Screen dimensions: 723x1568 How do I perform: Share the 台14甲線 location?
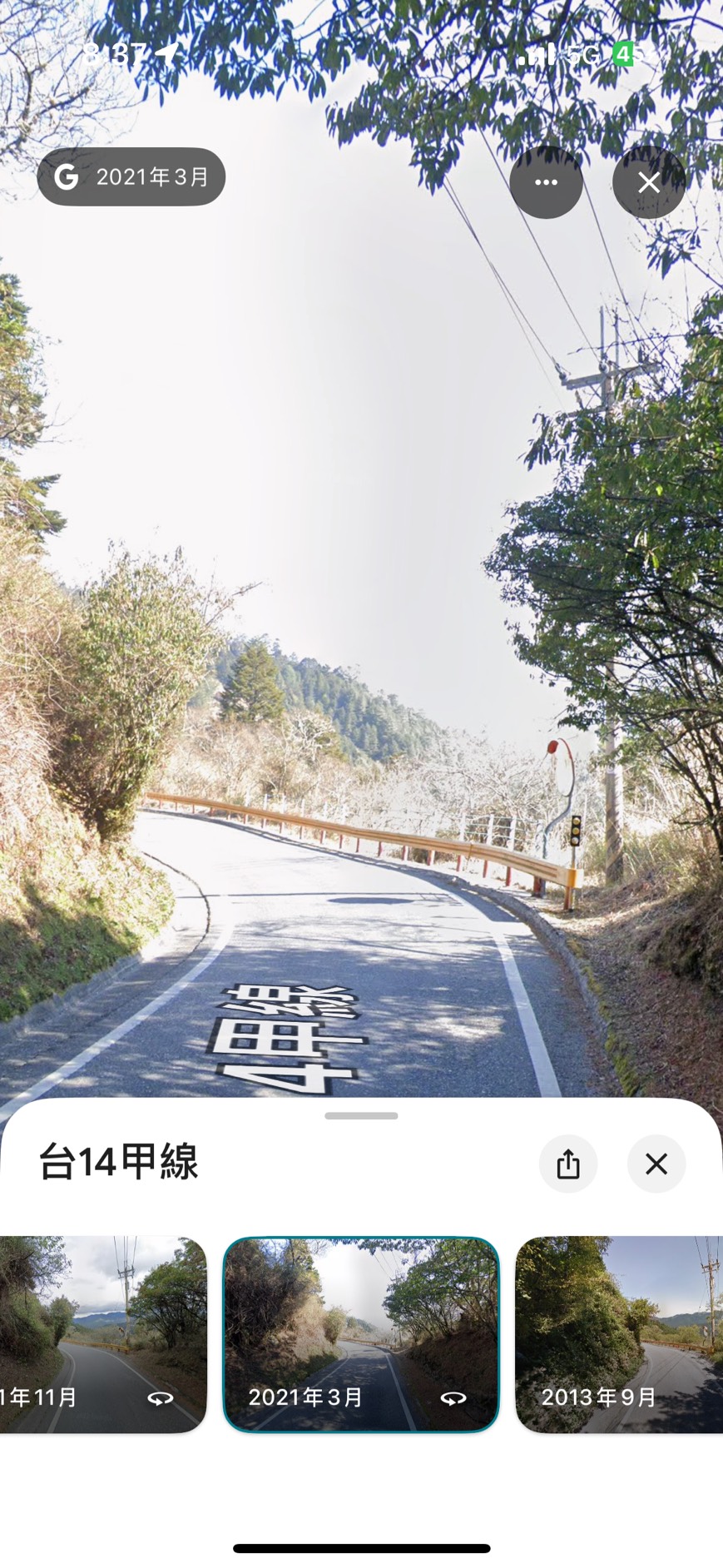pos(568,1164)
